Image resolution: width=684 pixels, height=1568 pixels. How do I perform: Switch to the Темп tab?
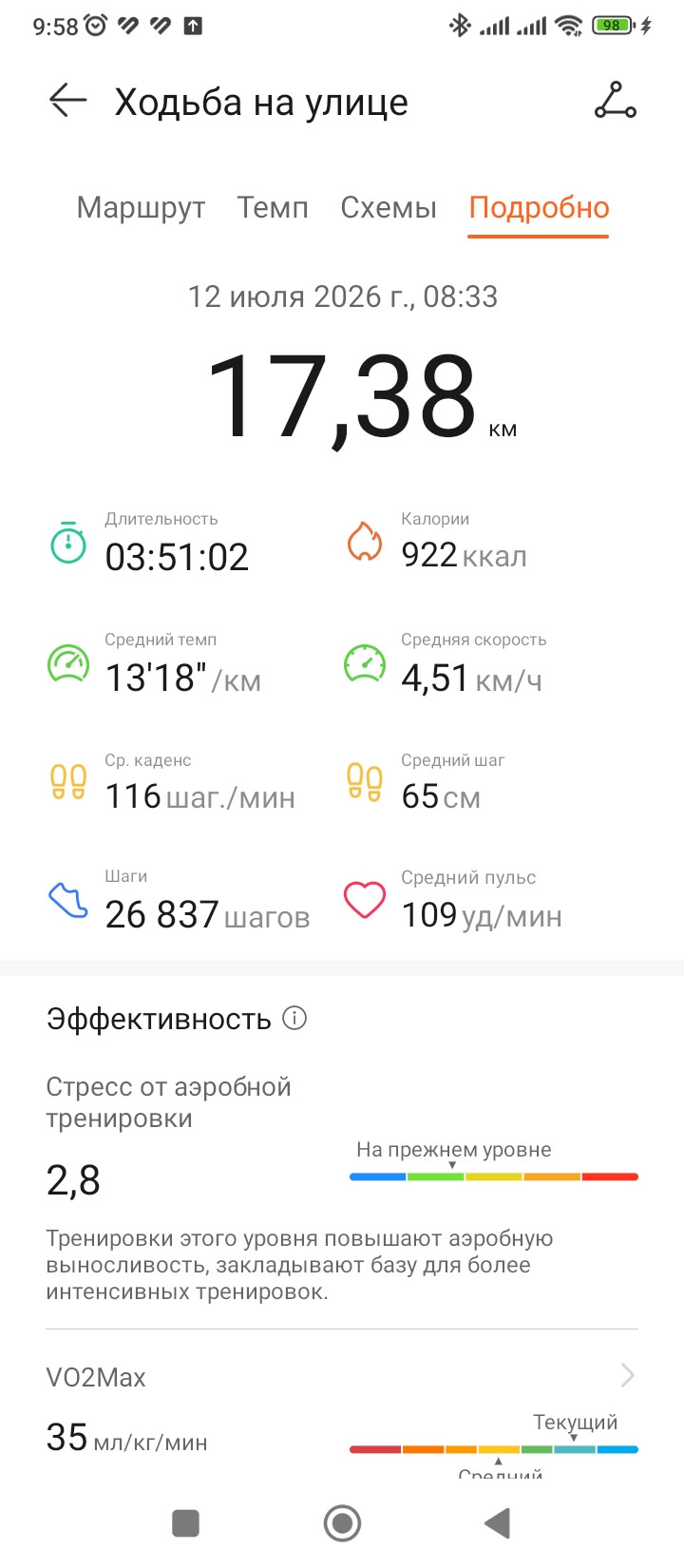tap(273, 207)
